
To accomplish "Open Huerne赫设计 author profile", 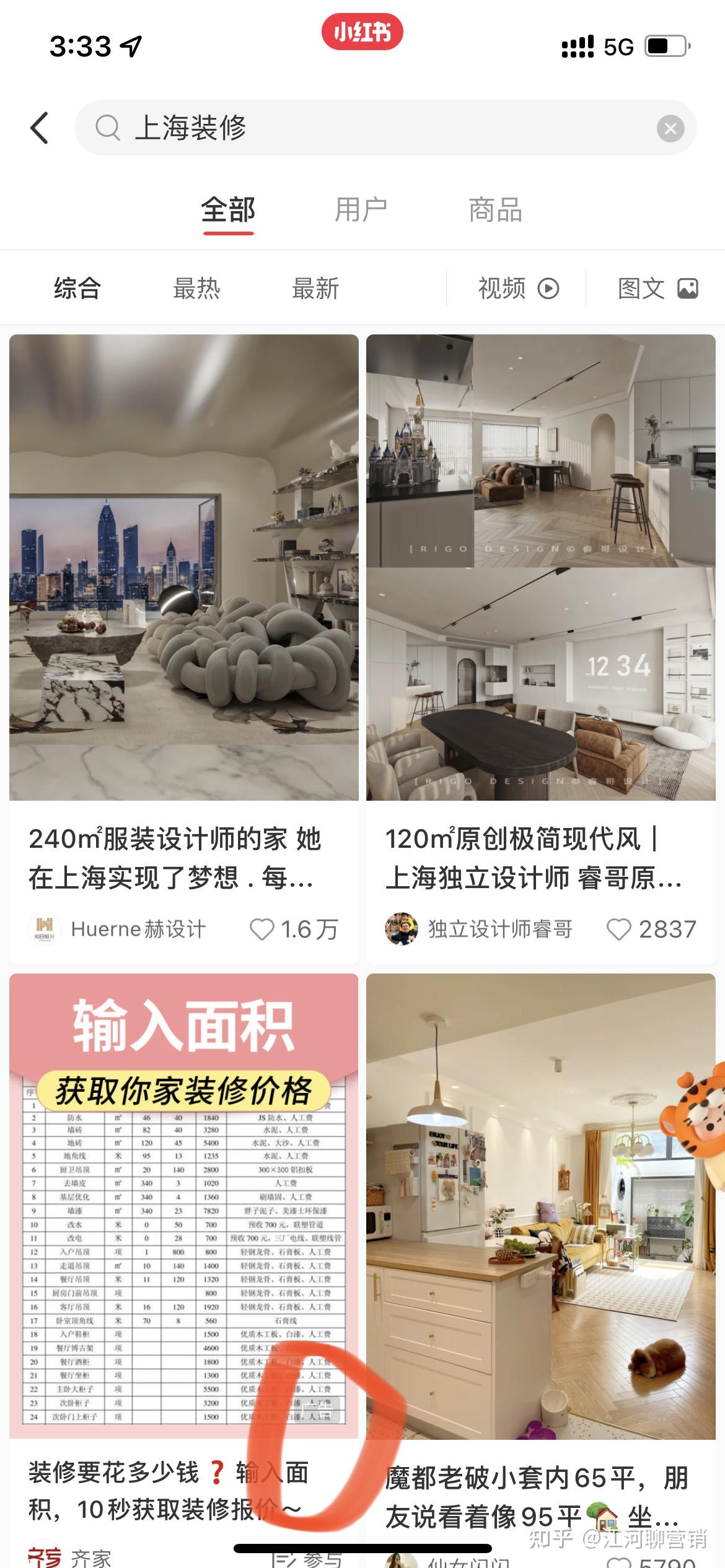I will click(139, 930).
